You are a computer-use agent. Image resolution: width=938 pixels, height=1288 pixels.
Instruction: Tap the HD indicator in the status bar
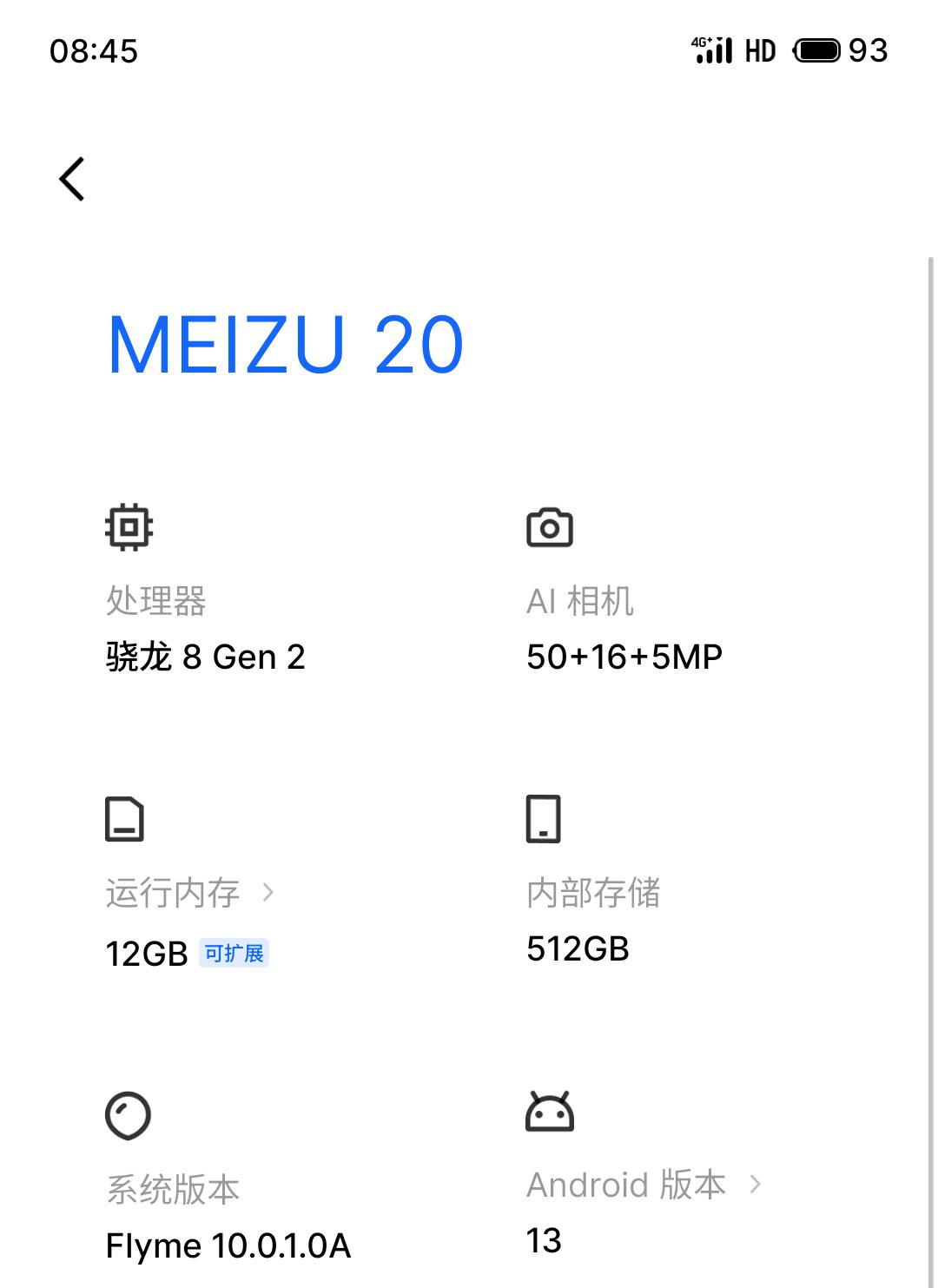click(x=760, y=51)
